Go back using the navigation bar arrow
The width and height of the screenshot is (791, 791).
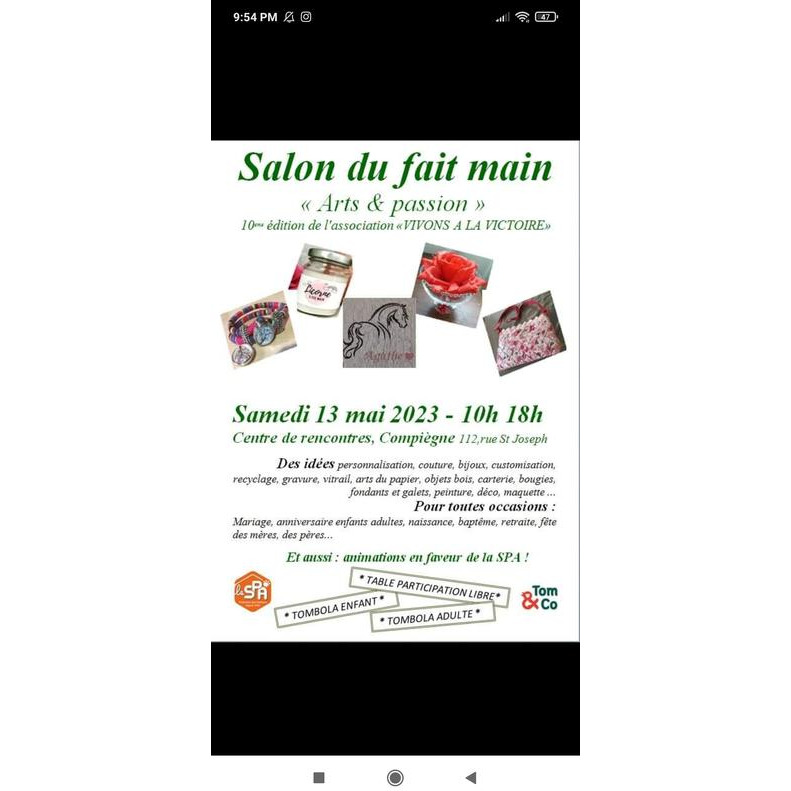(470, 777)
